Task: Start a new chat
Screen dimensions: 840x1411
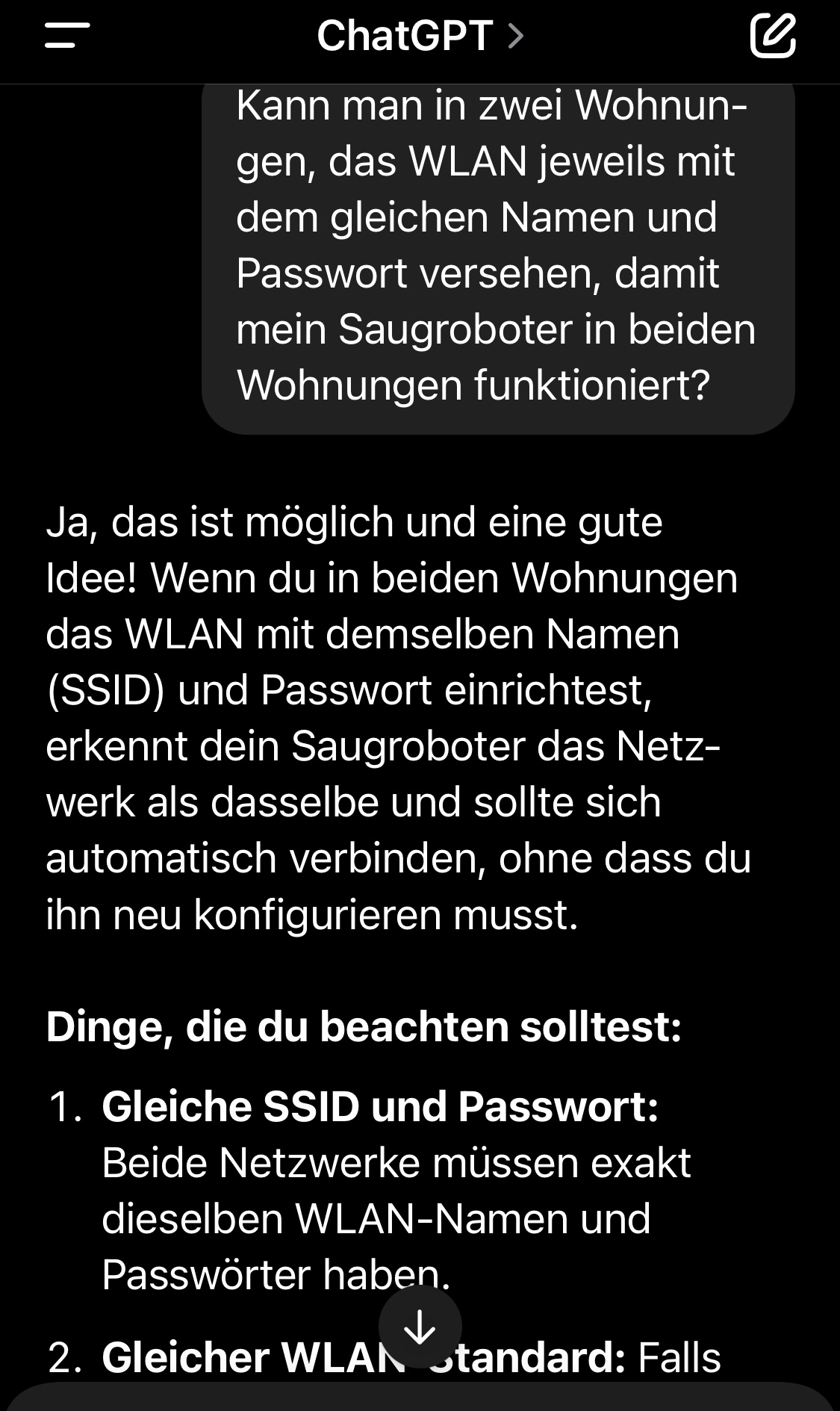Action: pos(772,35)
